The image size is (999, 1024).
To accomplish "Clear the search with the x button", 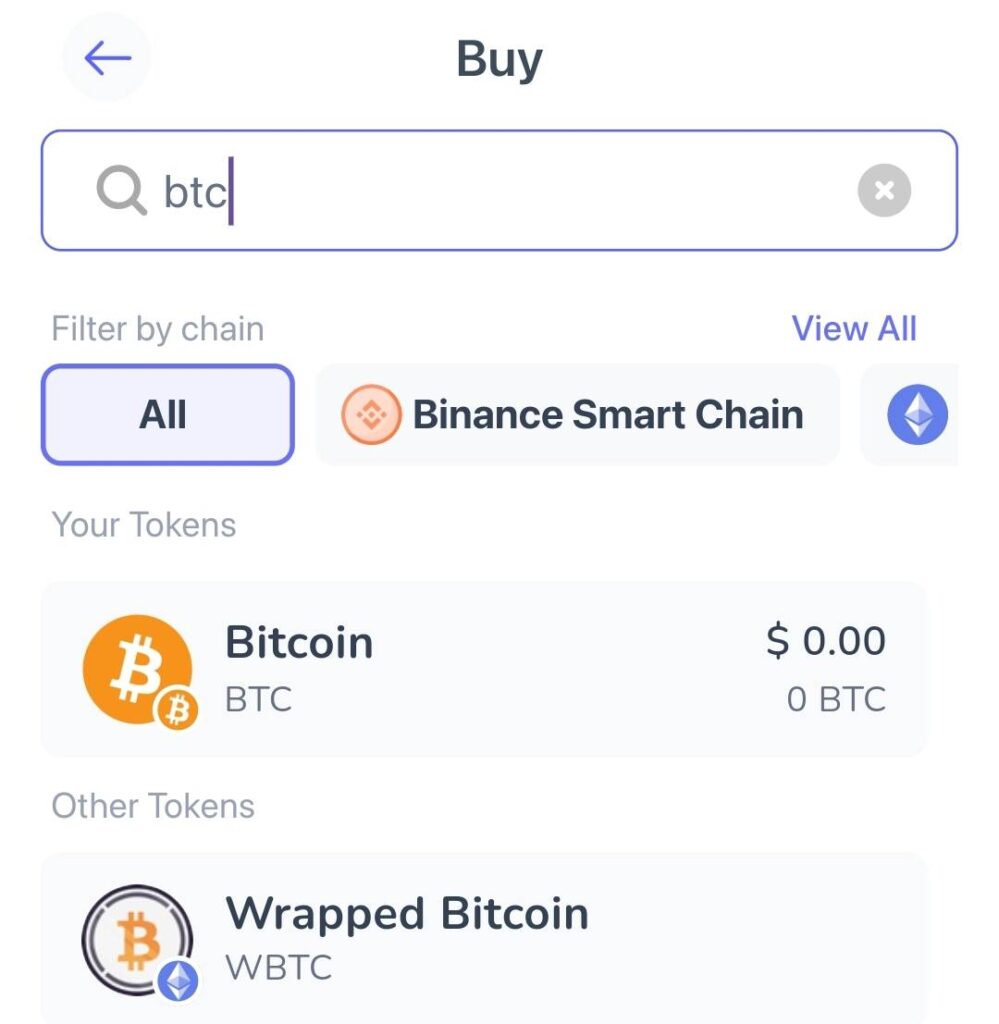I will pos(884,190).
